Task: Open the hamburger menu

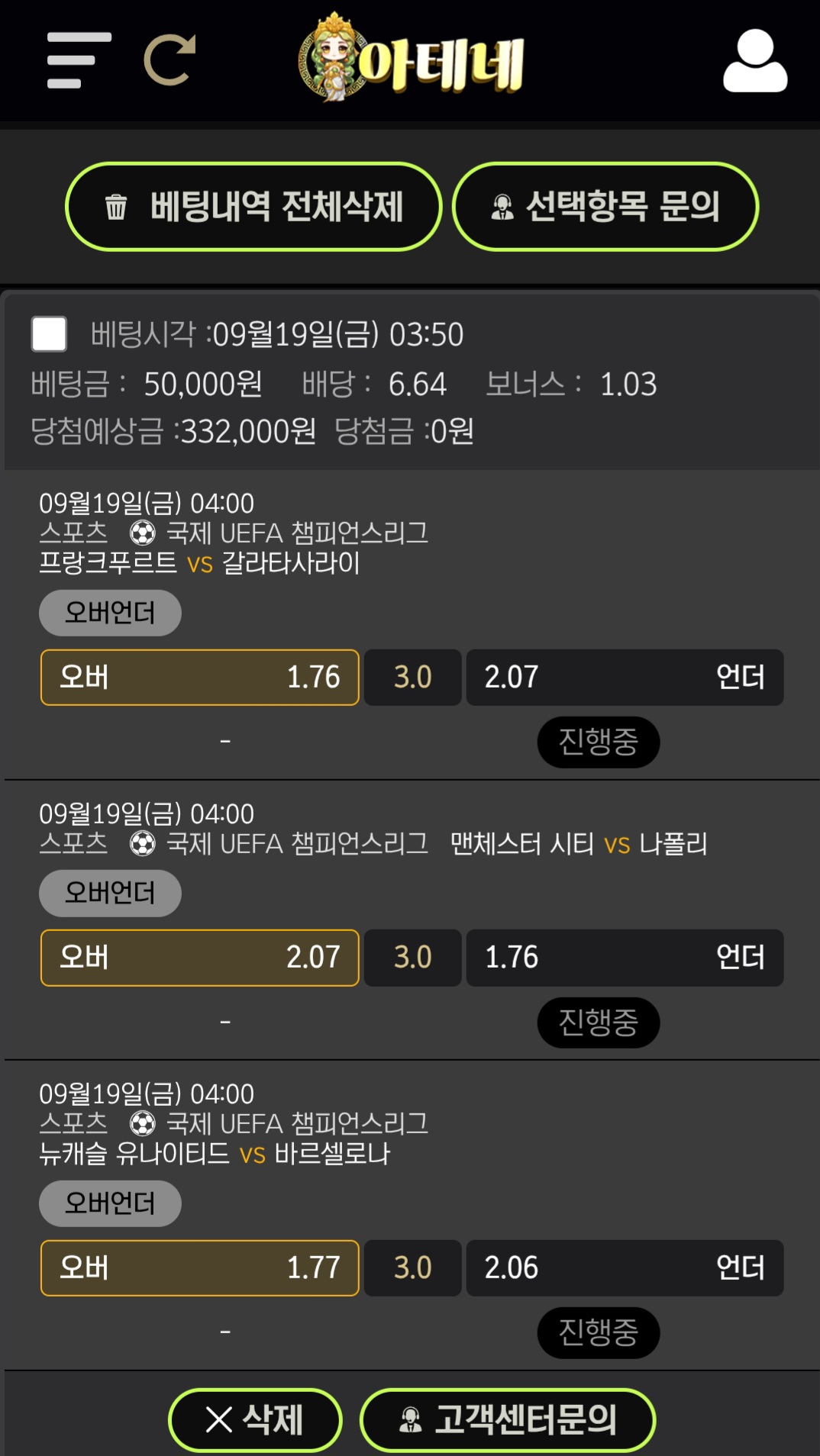Action: click(78, 60)
